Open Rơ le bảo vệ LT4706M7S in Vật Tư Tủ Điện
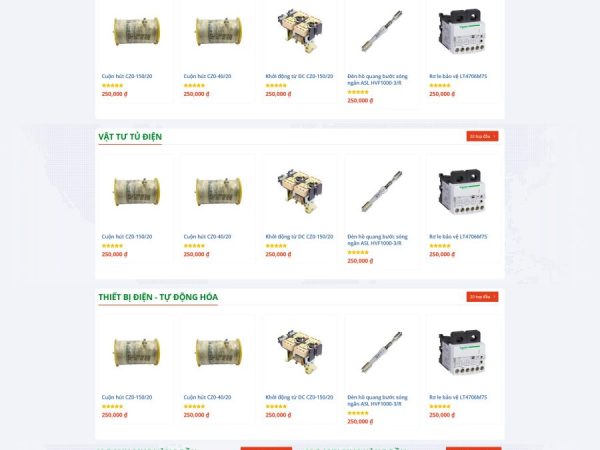This screenshot has width=600, height=450. pyautogui.click(x=458, y=237)
